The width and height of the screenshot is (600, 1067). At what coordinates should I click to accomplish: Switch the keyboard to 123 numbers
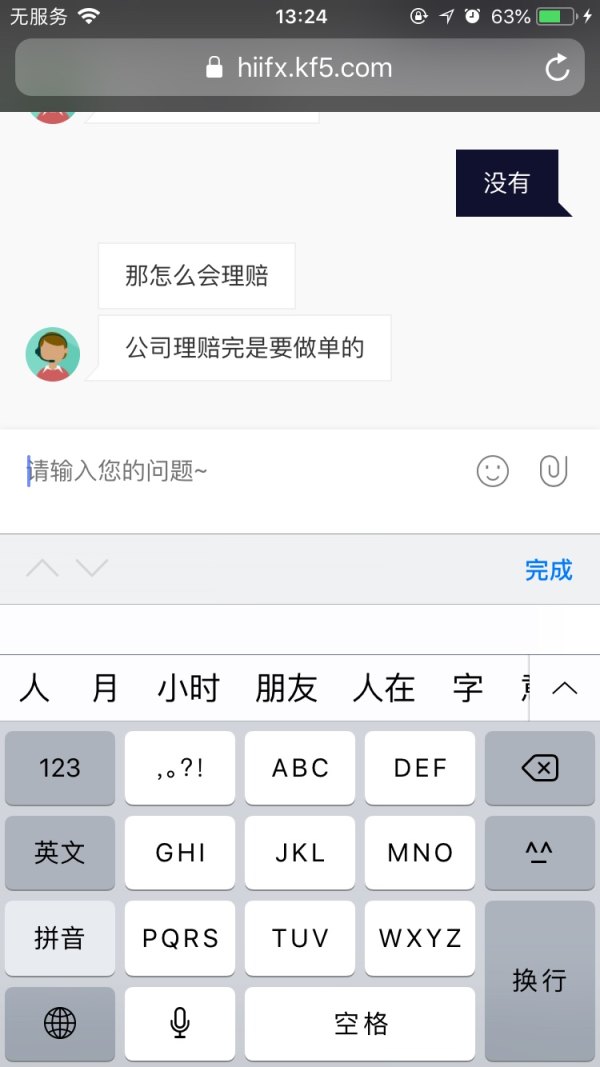pyautogui.click(x=60, y=768)
